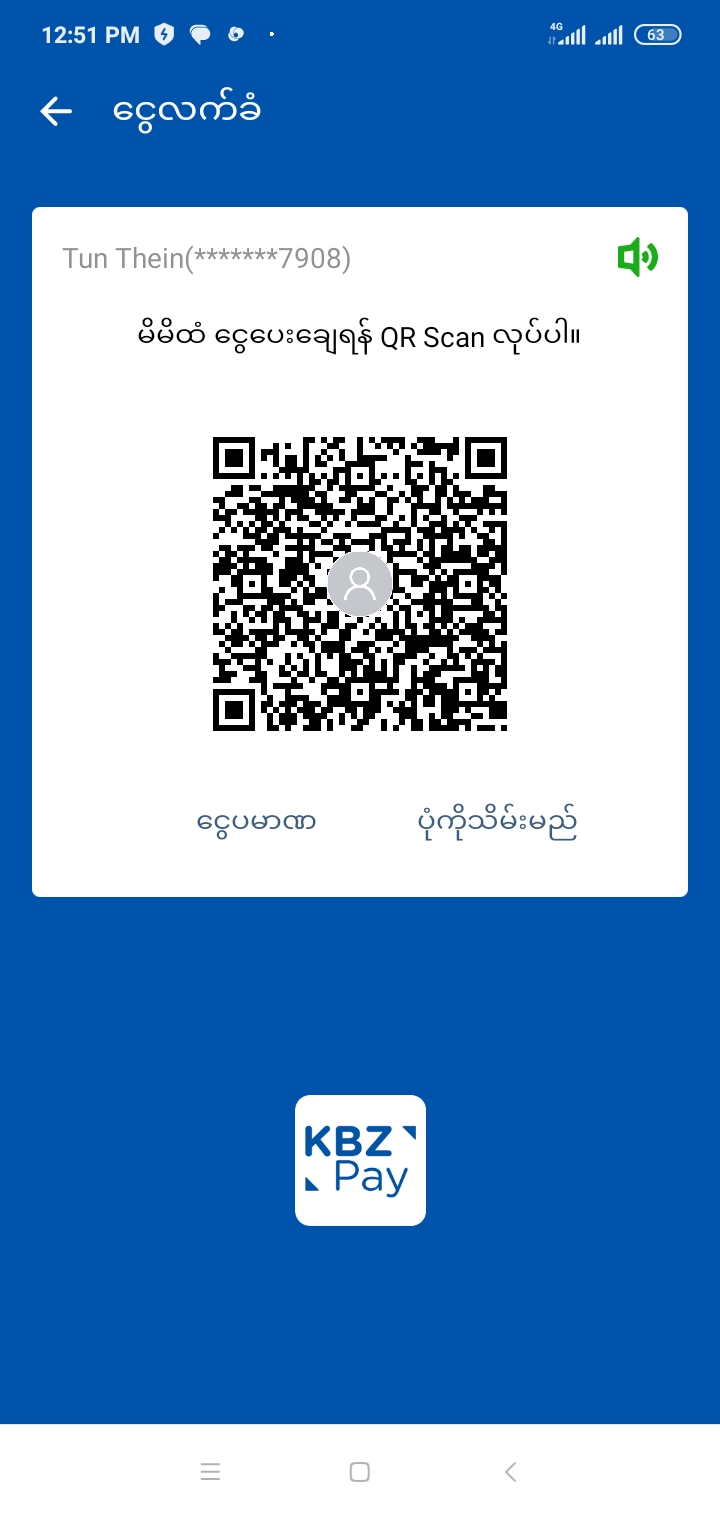
Task: Tap ပုံကိုသိမ်းမည် to save QR image
Action: pyautogui.click(x=497, y=822)
